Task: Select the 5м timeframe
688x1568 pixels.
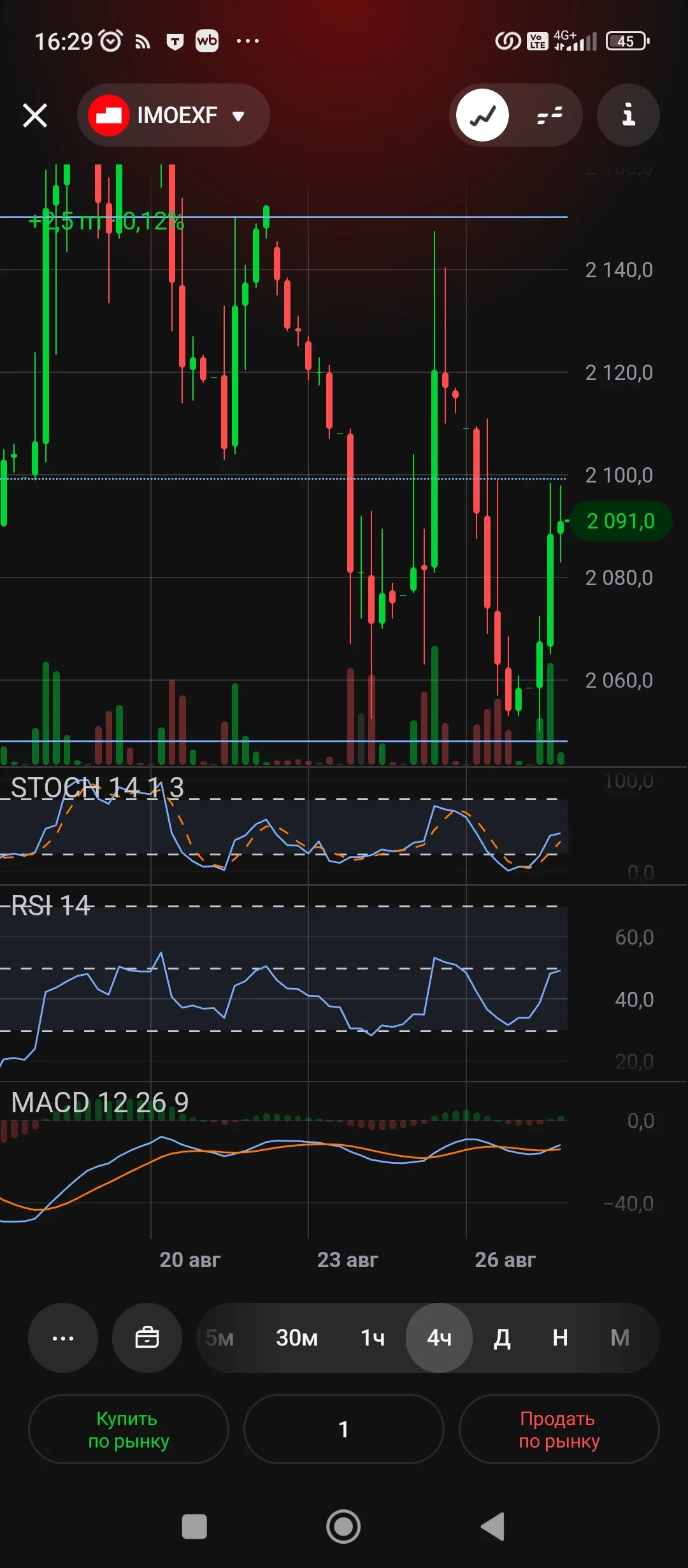Action: tap(220, 1338)
